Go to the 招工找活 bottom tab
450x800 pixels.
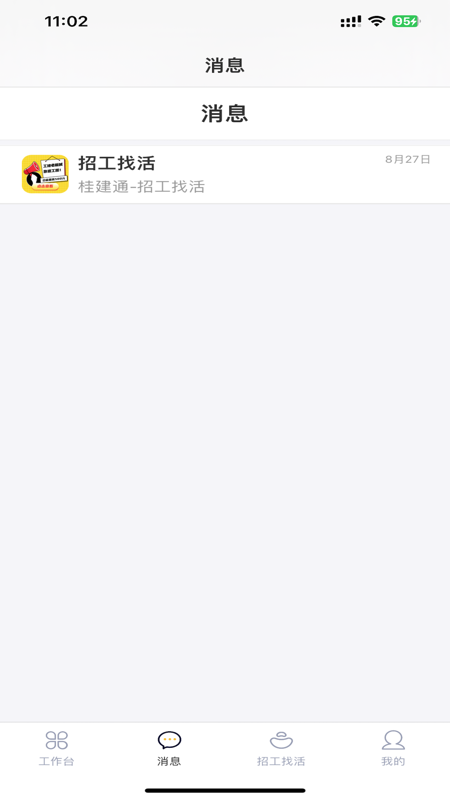(x=281, y=748)
